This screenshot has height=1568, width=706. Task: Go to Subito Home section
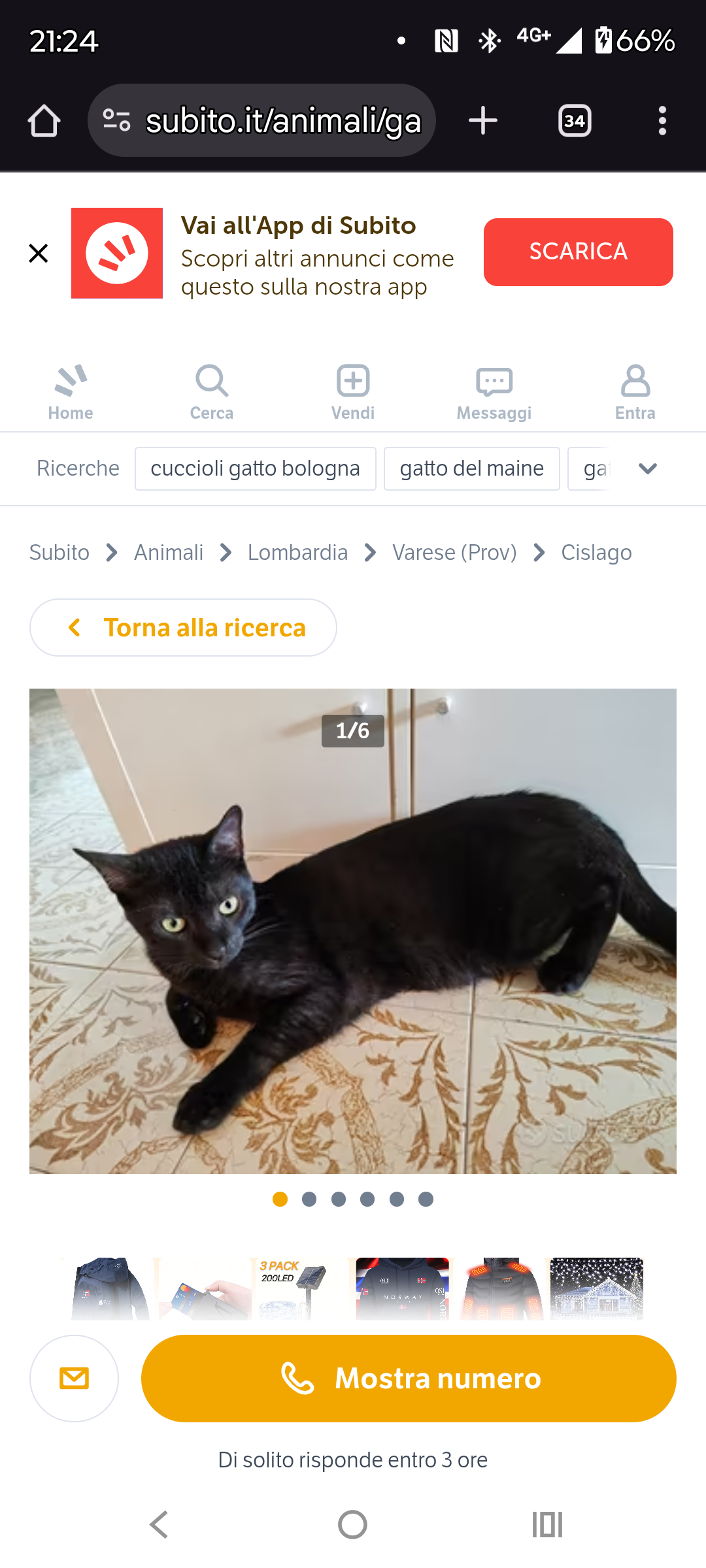click(71, 393)
